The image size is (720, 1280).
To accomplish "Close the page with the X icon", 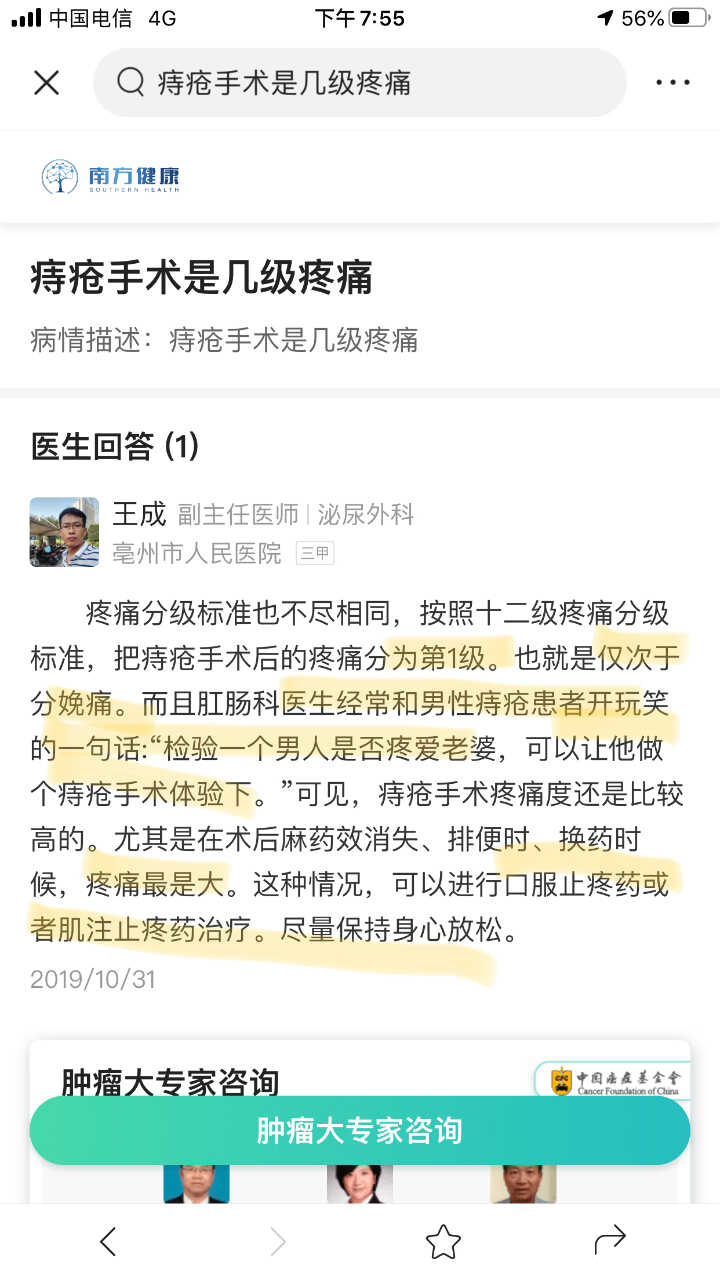I will coord(47,83).
